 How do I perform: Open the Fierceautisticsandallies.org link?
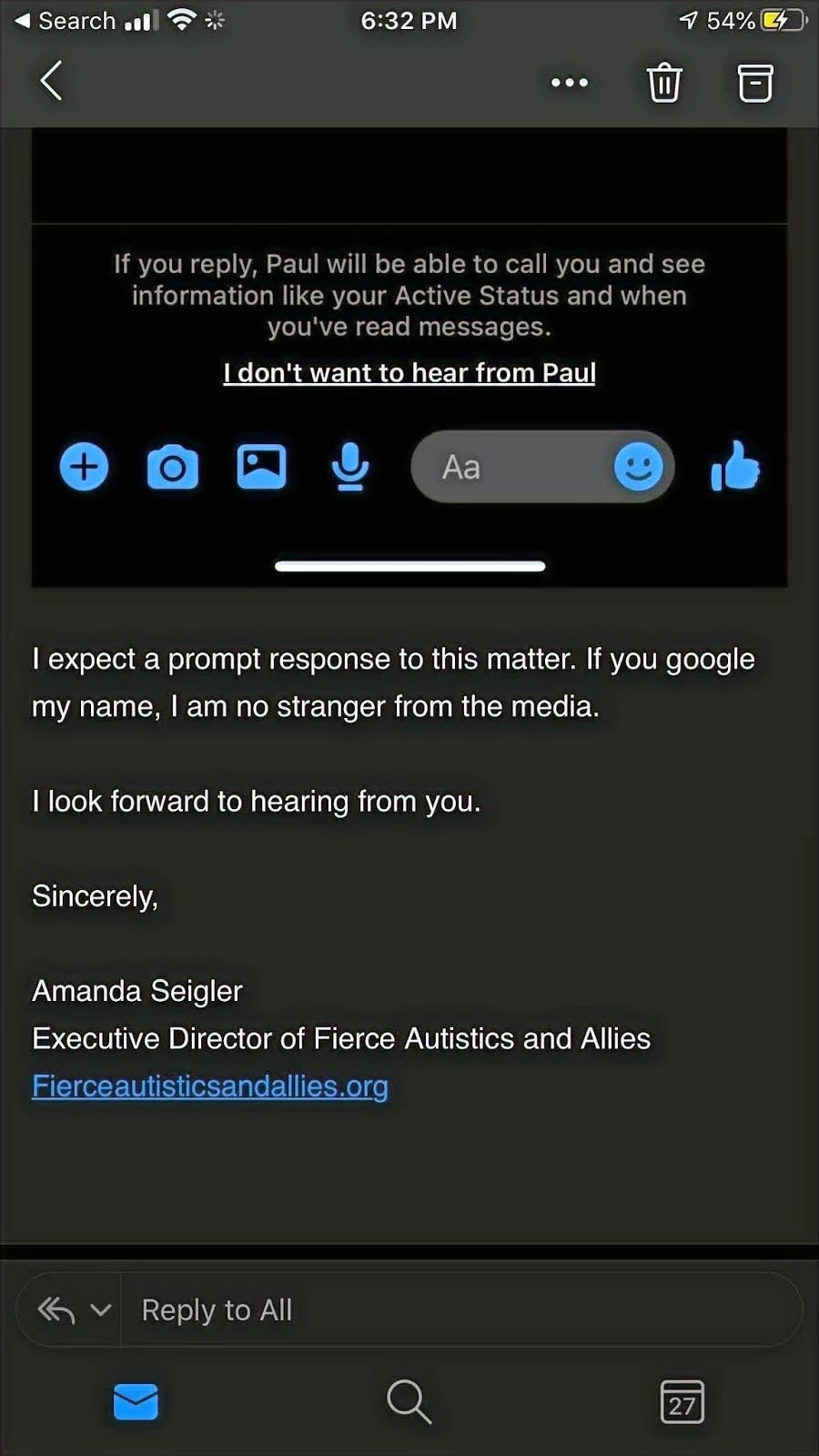coord(210,1086)
